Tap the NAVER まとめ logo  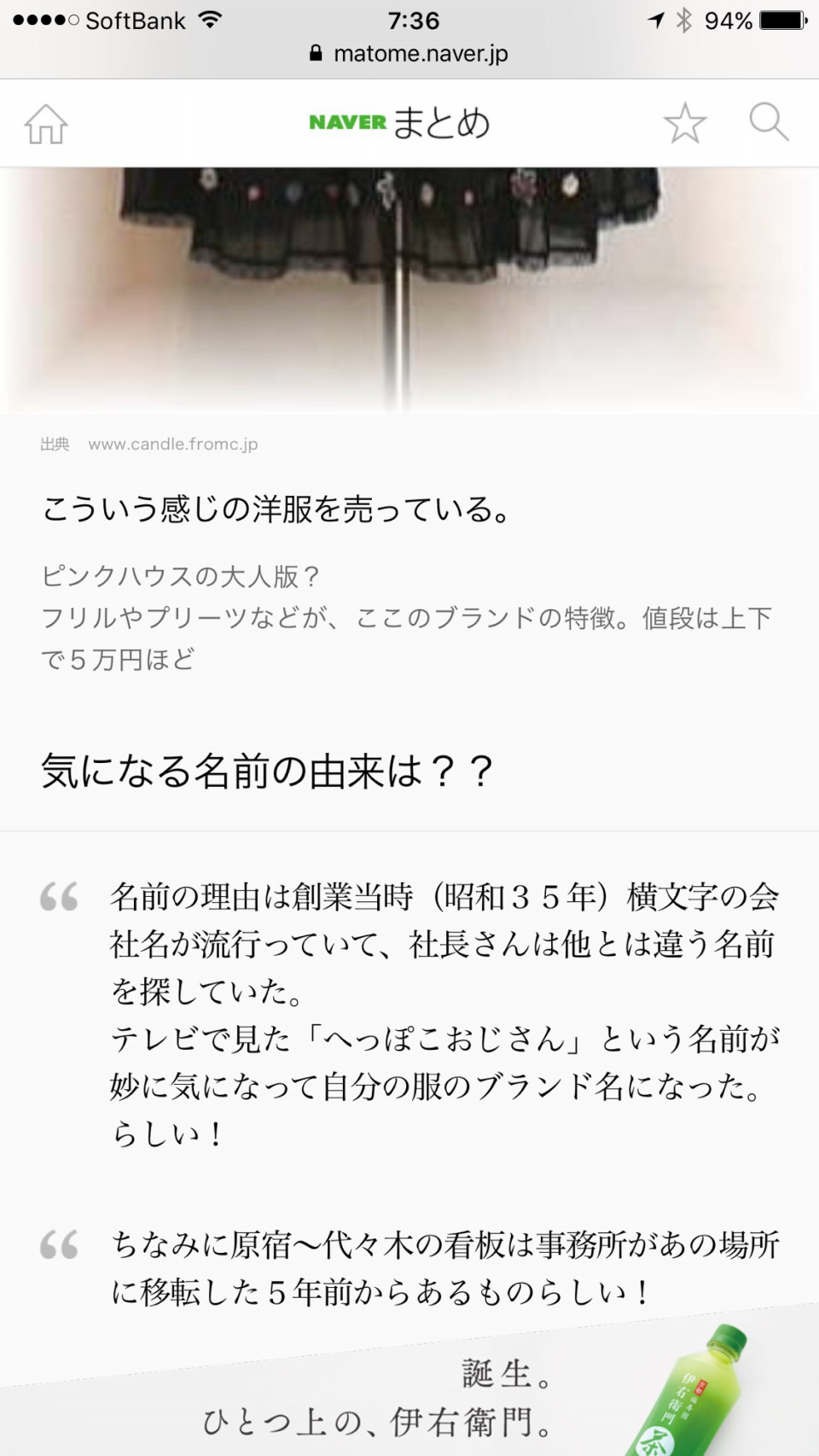399,123
